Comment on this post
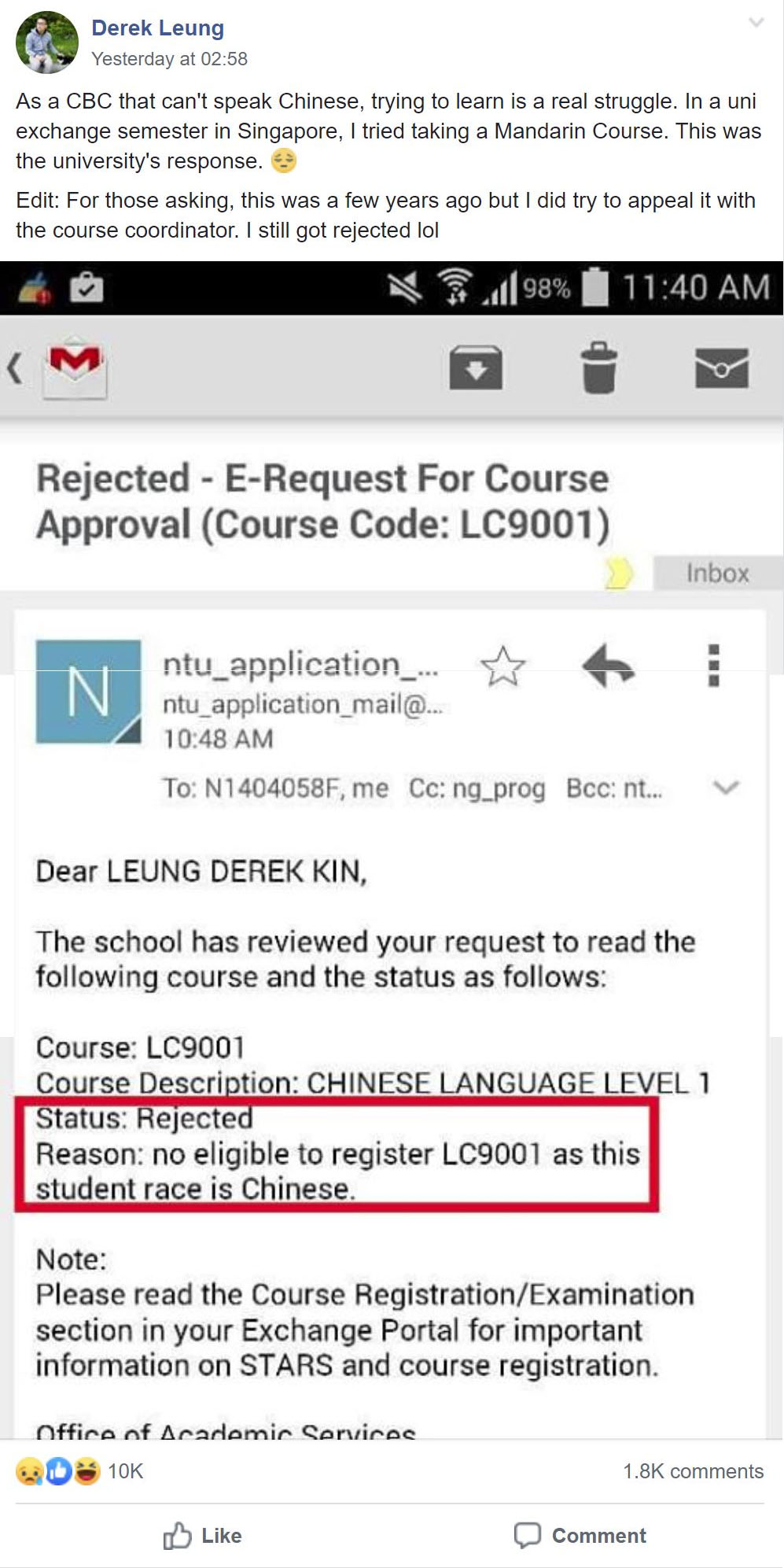 tap(580, 1535)
